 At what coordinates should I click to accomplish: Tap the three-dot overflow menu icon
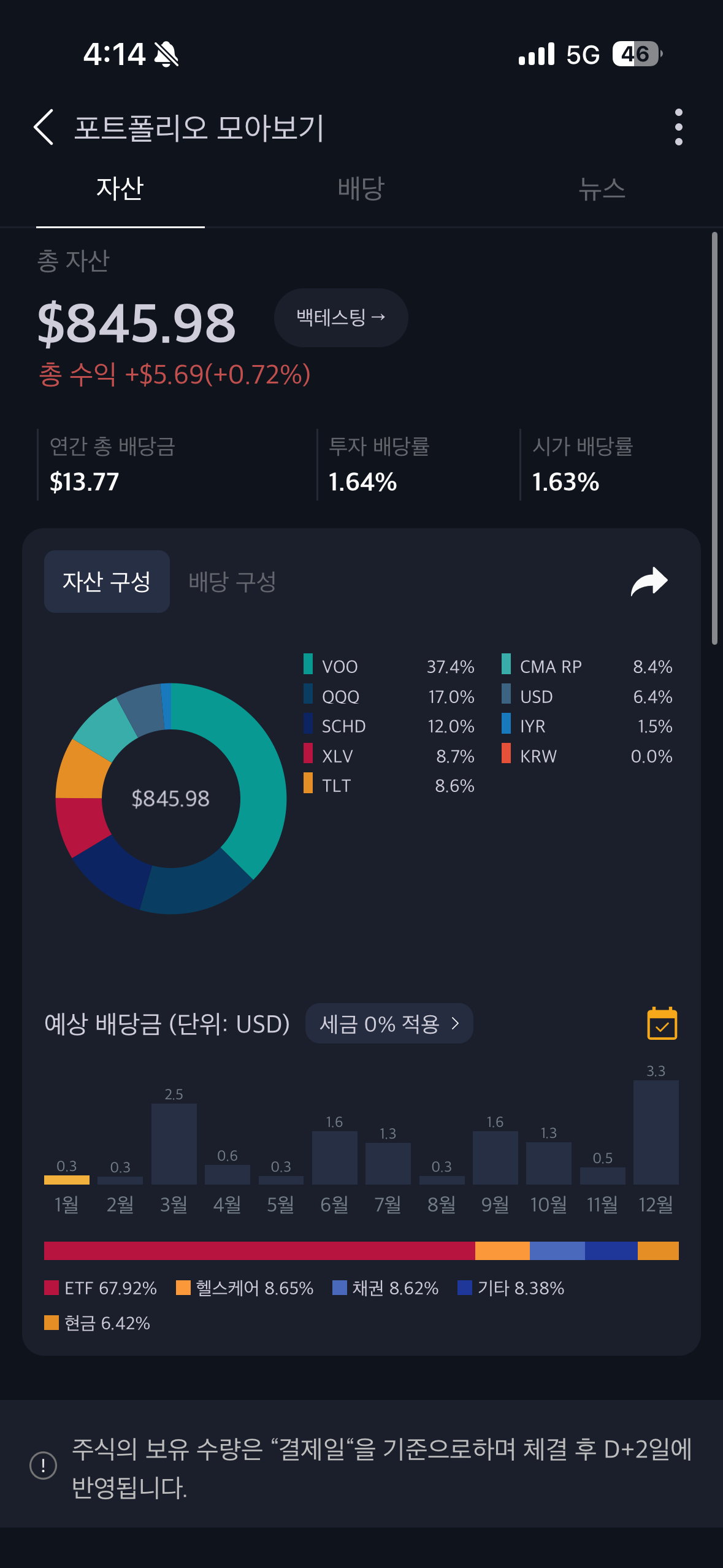(x=678, y=127)
